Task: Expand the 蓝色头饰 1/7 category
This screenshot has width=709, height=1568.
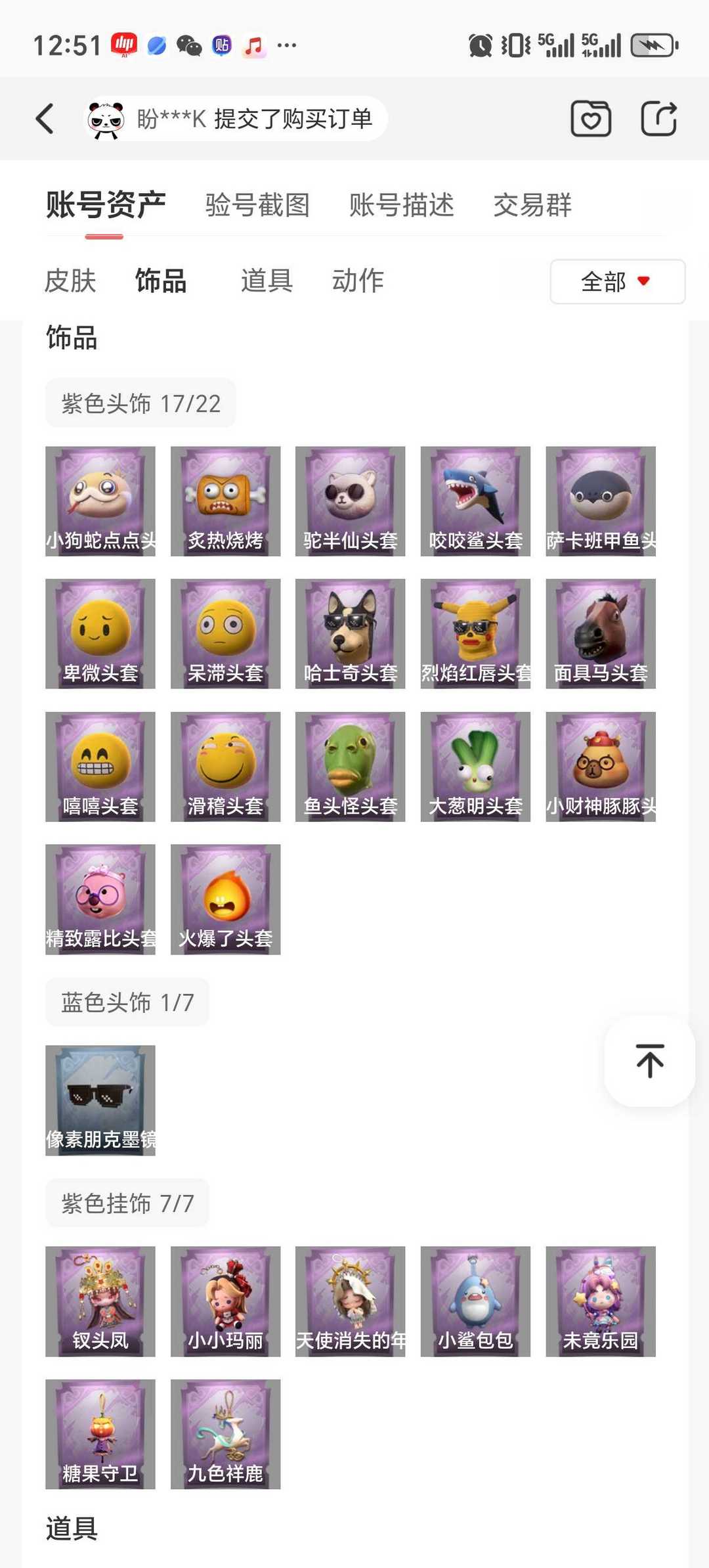Action: (127, 1001)
